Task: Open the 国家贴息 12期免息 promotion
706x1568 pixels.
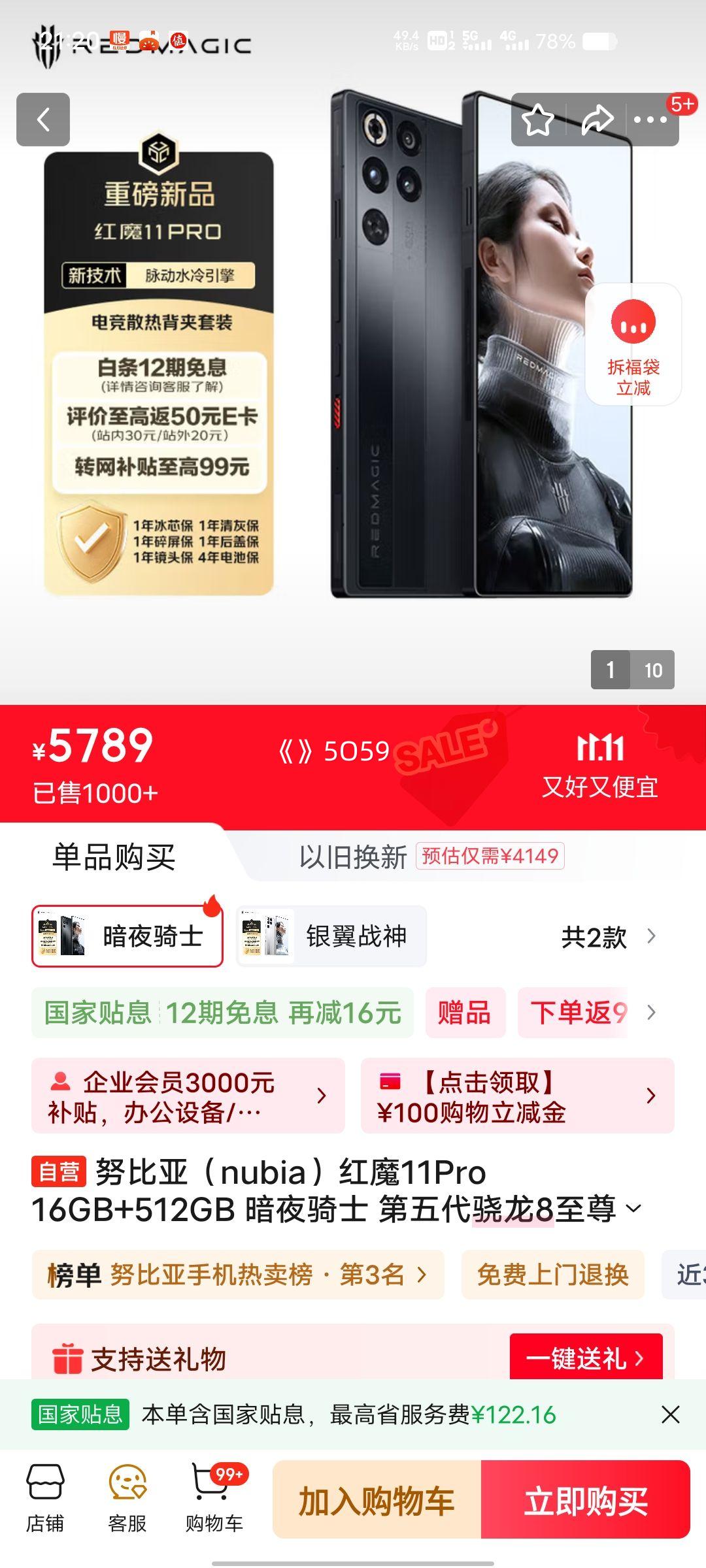Action: click(x=222, y=1013)
